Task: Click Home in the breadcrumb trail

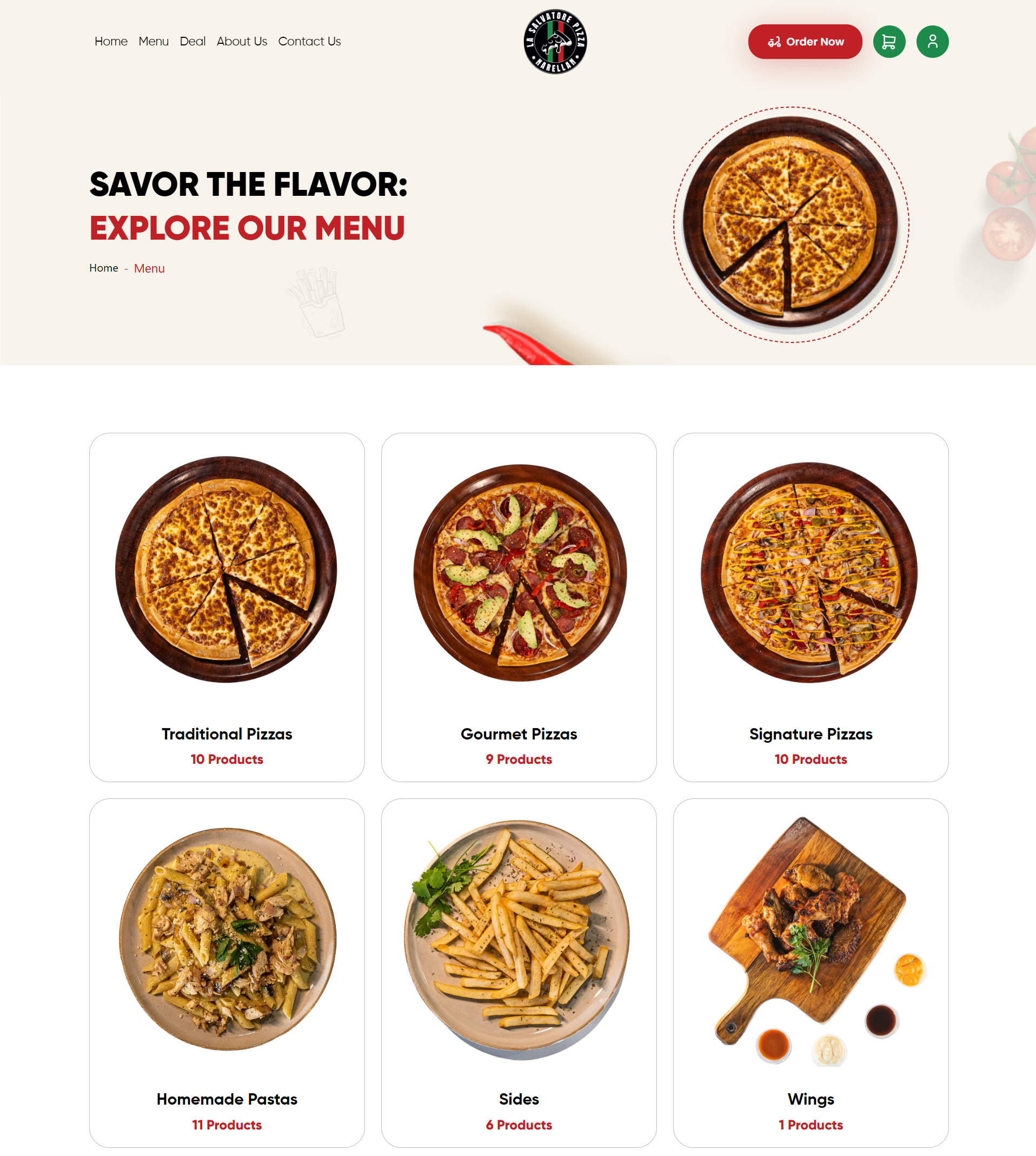Action: click(103, 268)
